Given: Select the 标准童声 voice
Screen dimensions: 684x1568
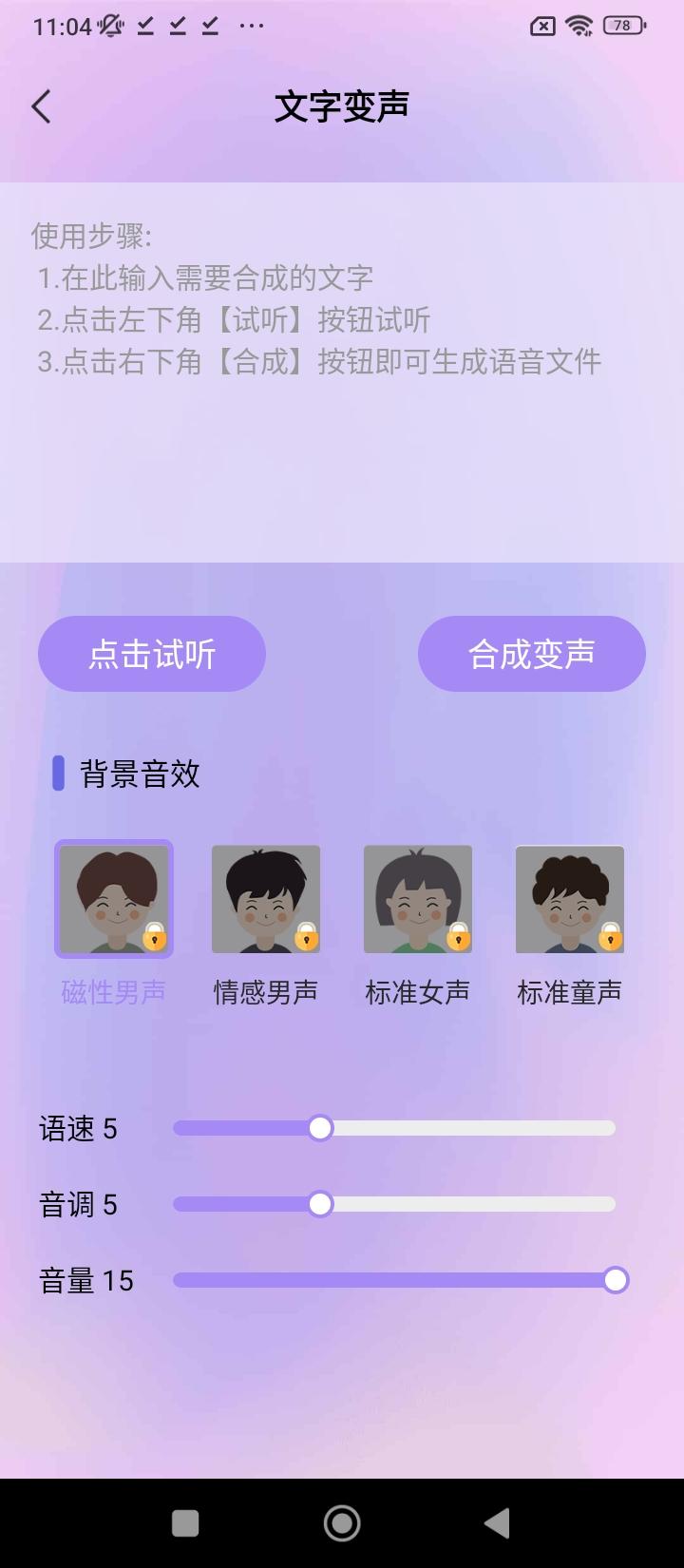Looking at the screenshot, I should (570, 899).
